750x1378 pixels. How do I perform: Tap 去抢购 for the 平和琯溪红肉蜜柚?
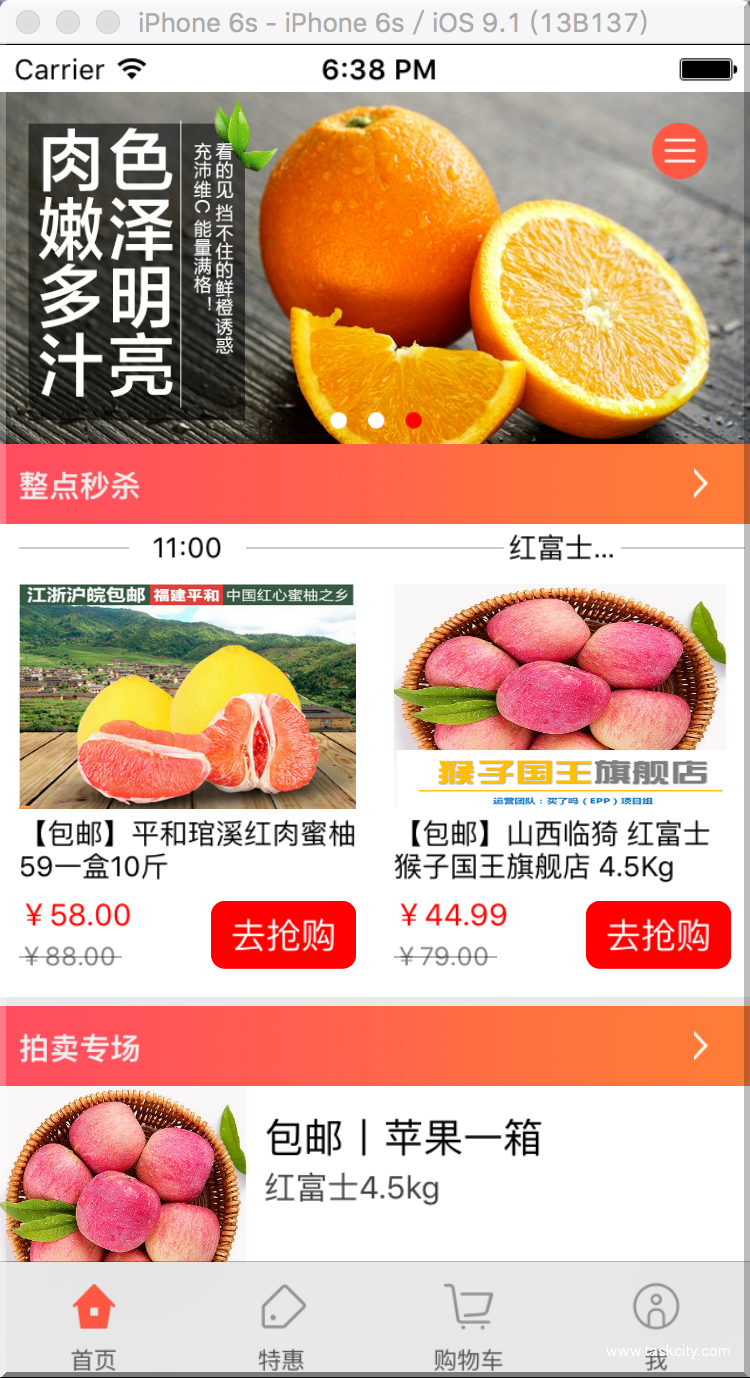click(283, 935)
